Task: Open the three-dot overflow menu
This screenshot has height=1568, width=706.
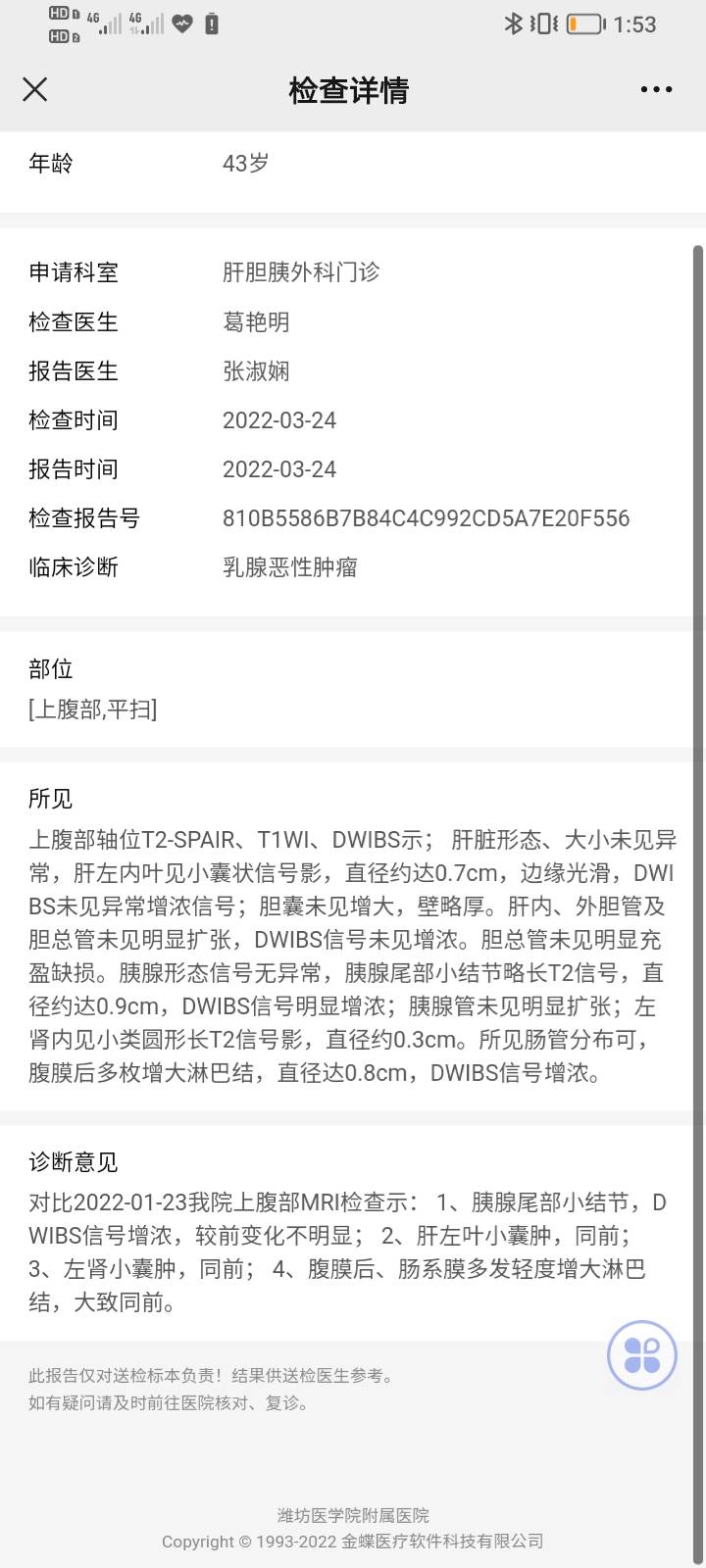Action: pos(656,89)
